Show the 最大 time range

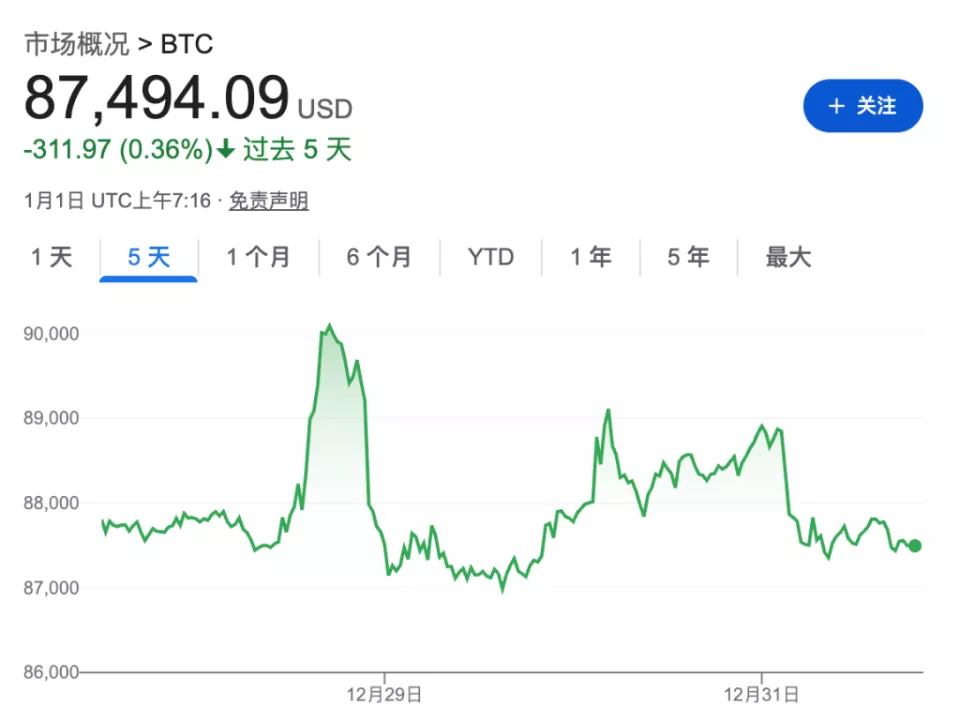788,258
